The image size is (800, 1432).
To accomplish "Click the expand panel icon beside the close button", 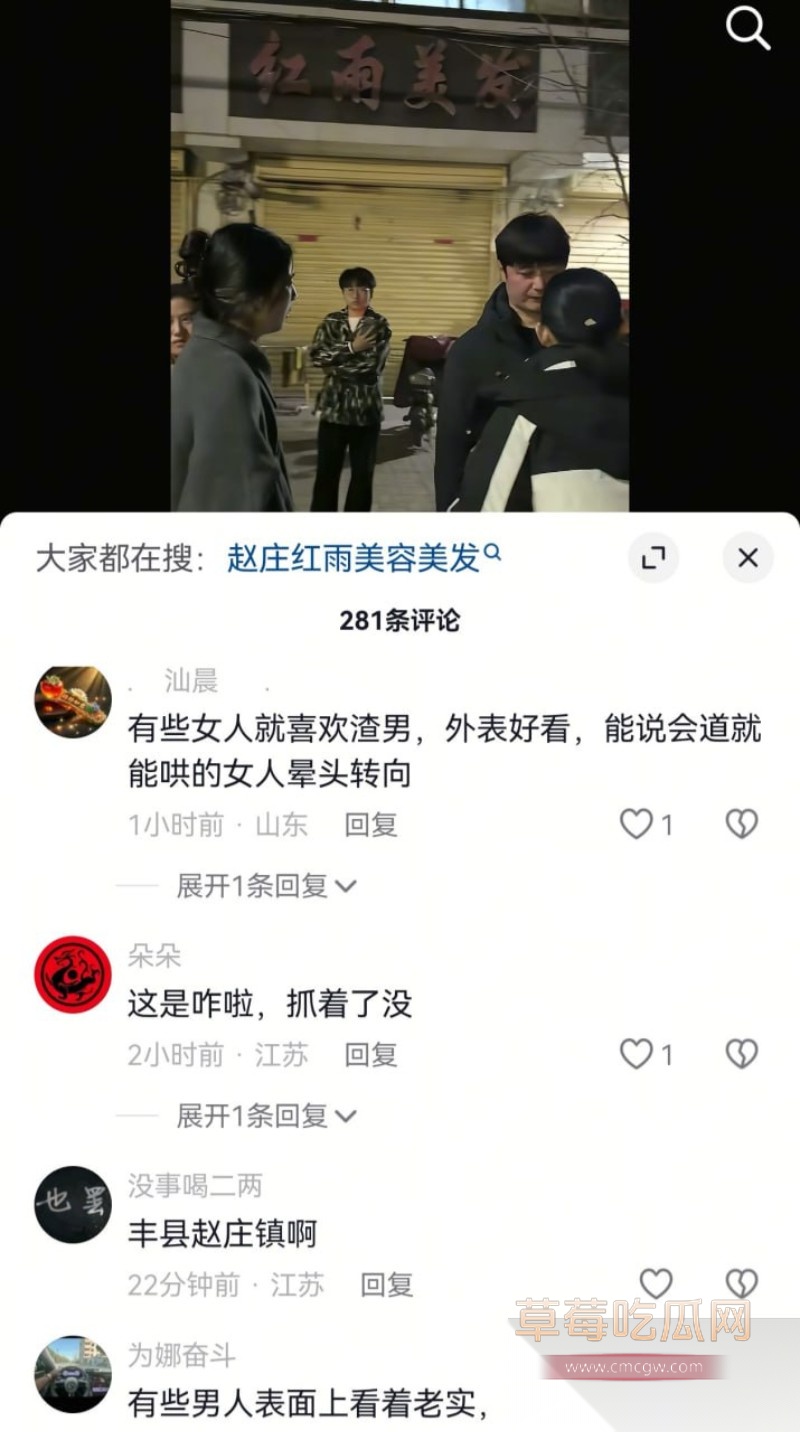I will click(x=655, y=558).
